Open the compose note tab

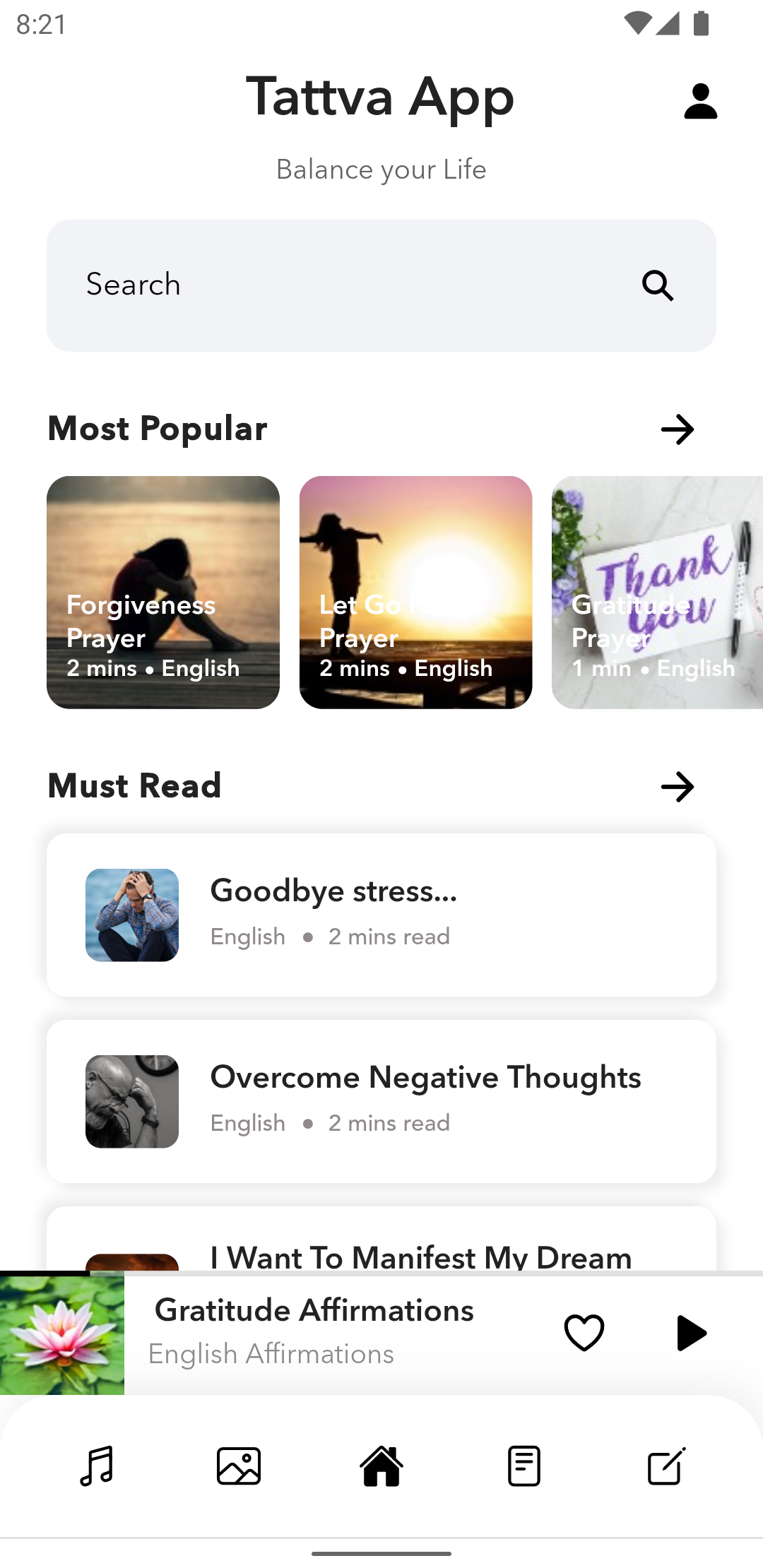coord(666,1466)
